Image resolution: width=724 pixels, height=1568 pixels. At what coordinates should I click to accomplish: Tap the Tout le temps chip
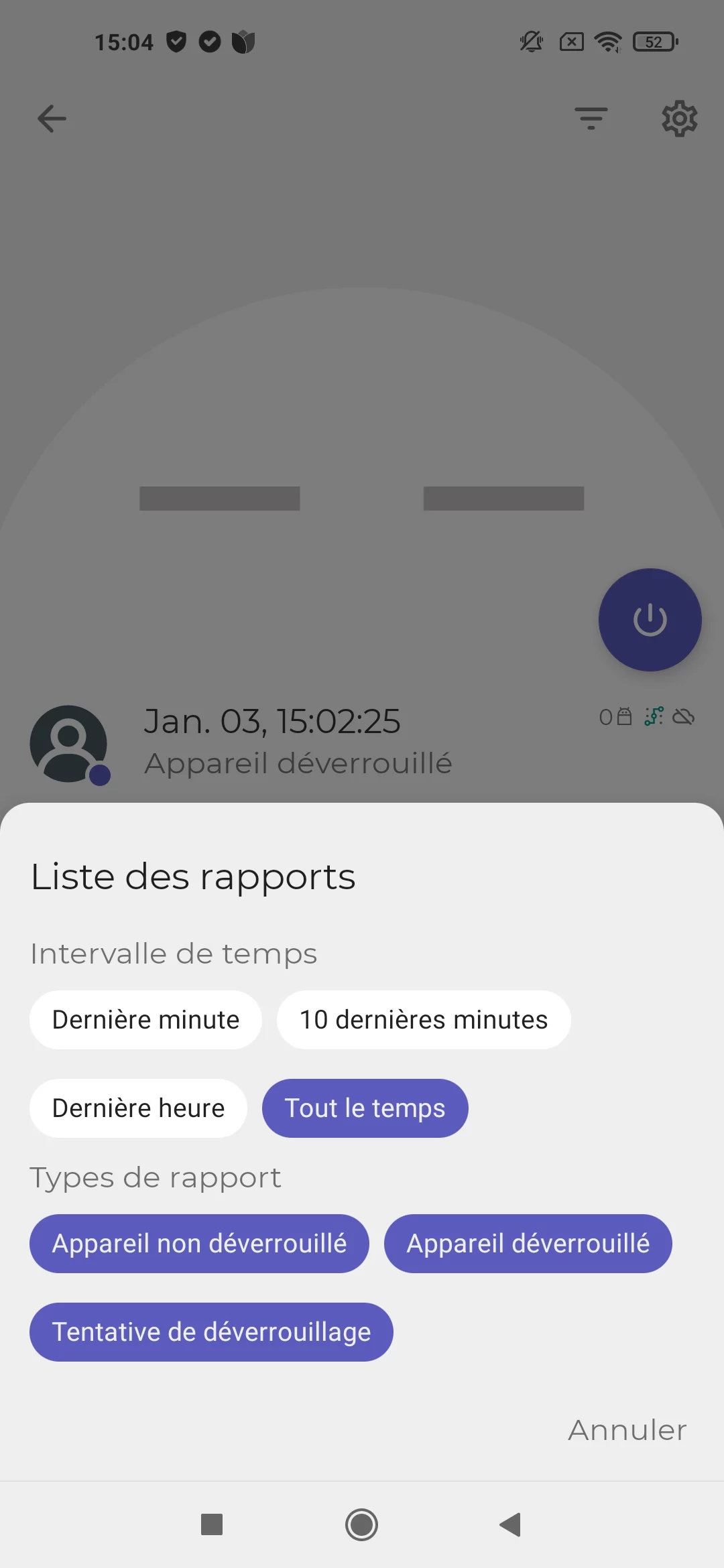click(x=365, y=1108)
